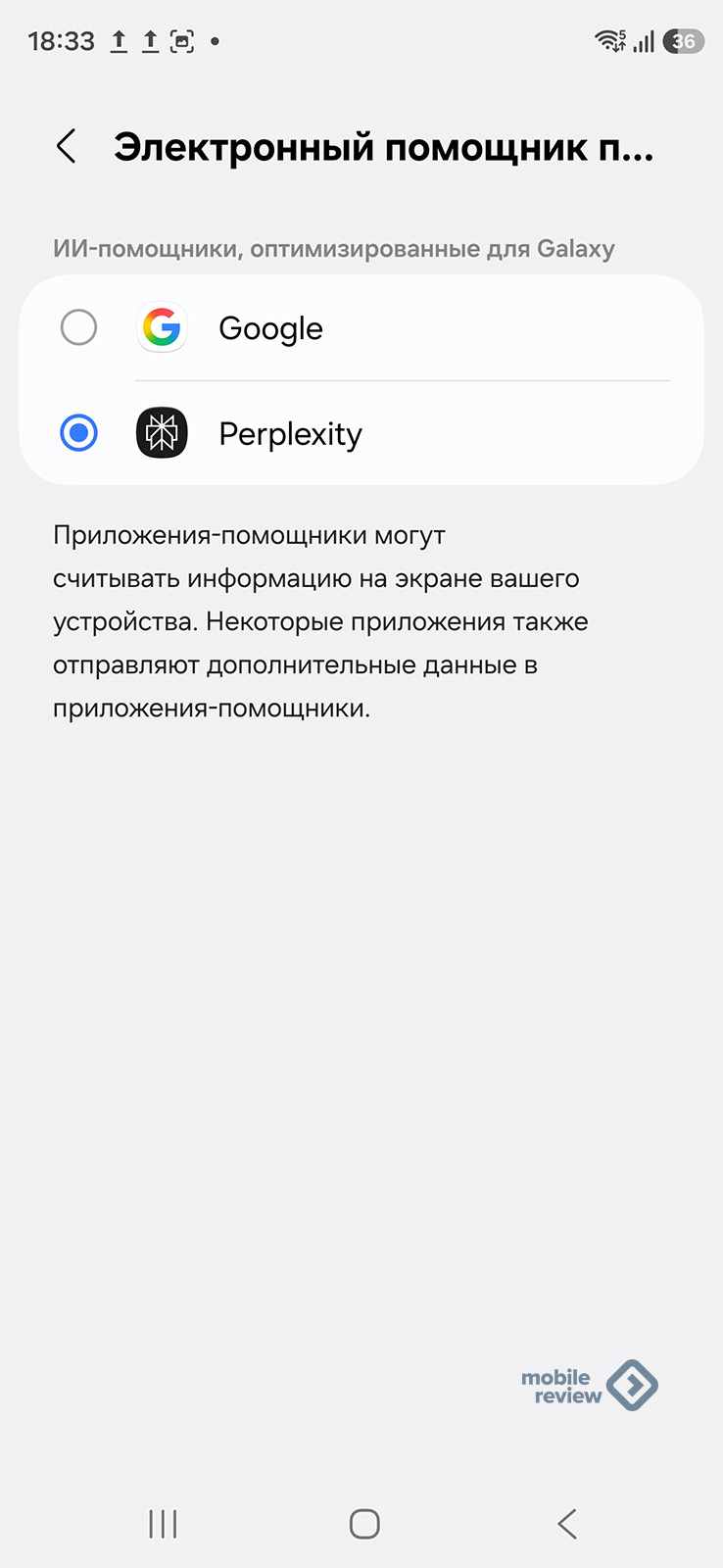Open recent apps from navigation bar

tap(163, 1523)
